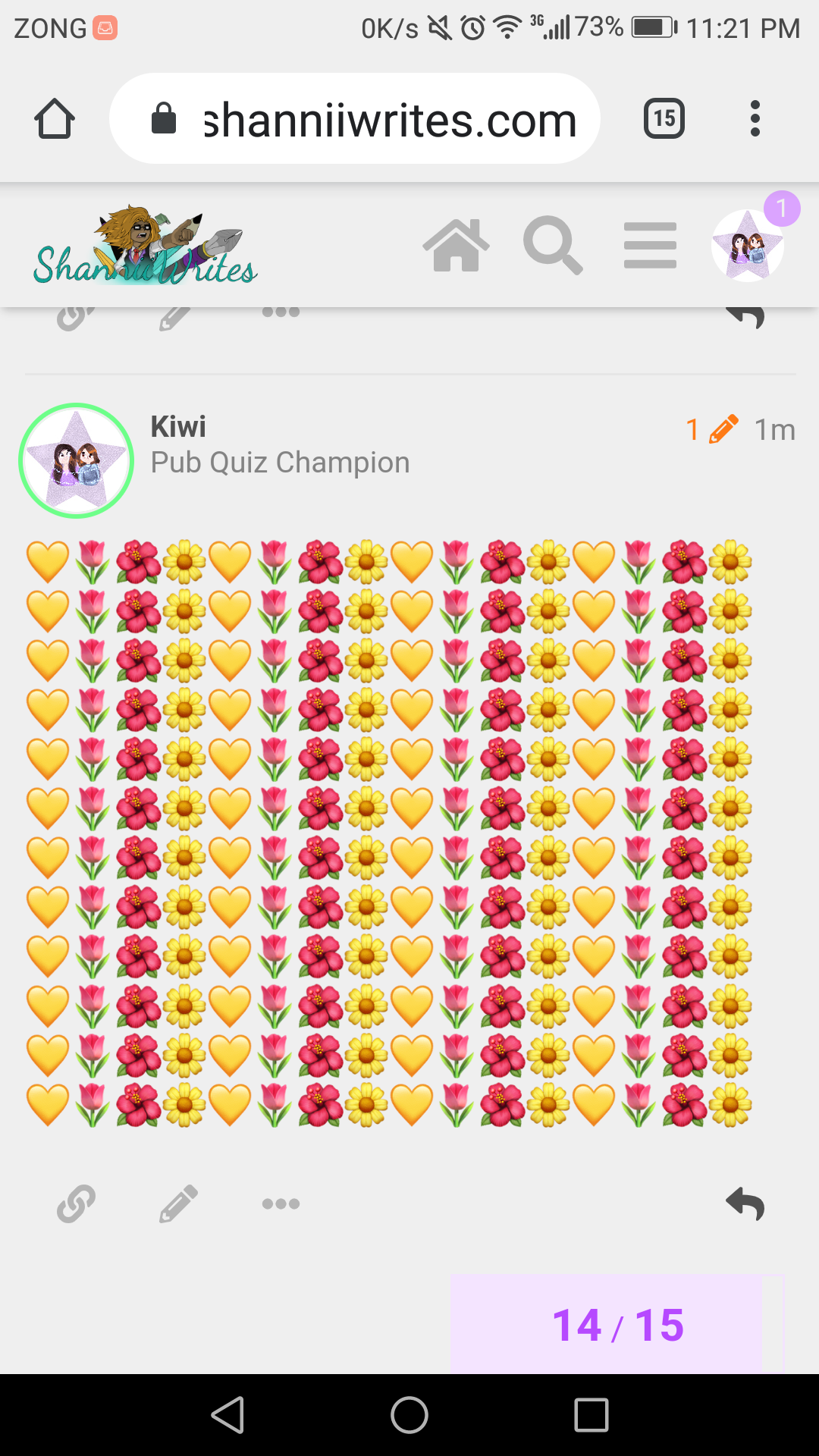
Task: Open the ShanniiWrites logo homepage
Action: point(146,245)
